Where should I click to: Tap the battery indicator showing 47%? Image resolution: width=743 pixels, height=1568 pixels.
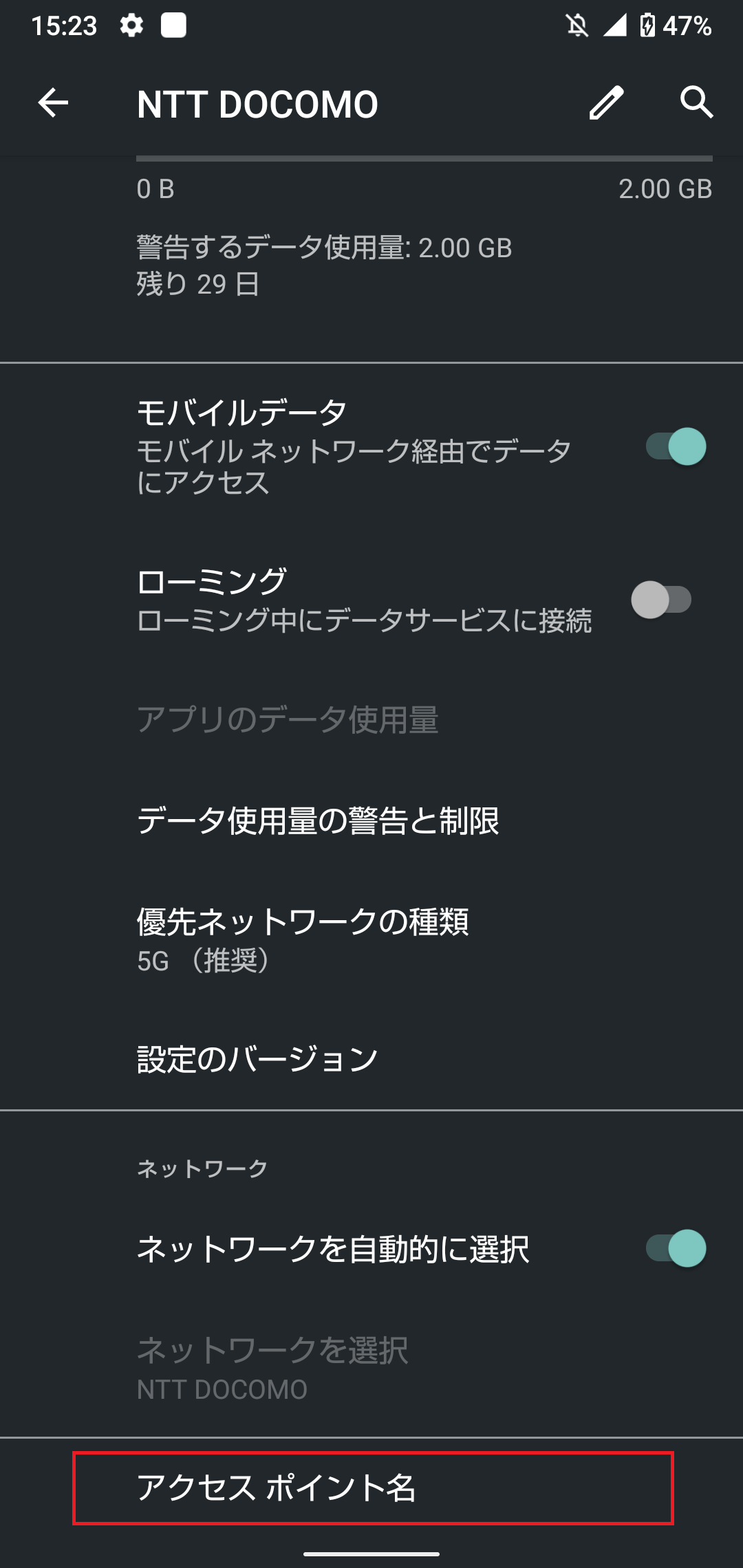(x=685, y=25)
